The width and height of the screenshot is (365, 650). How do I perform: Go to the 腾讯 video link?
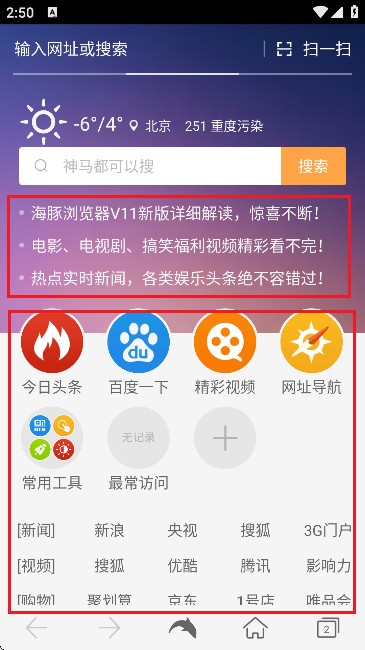click(x=256, y=565)
